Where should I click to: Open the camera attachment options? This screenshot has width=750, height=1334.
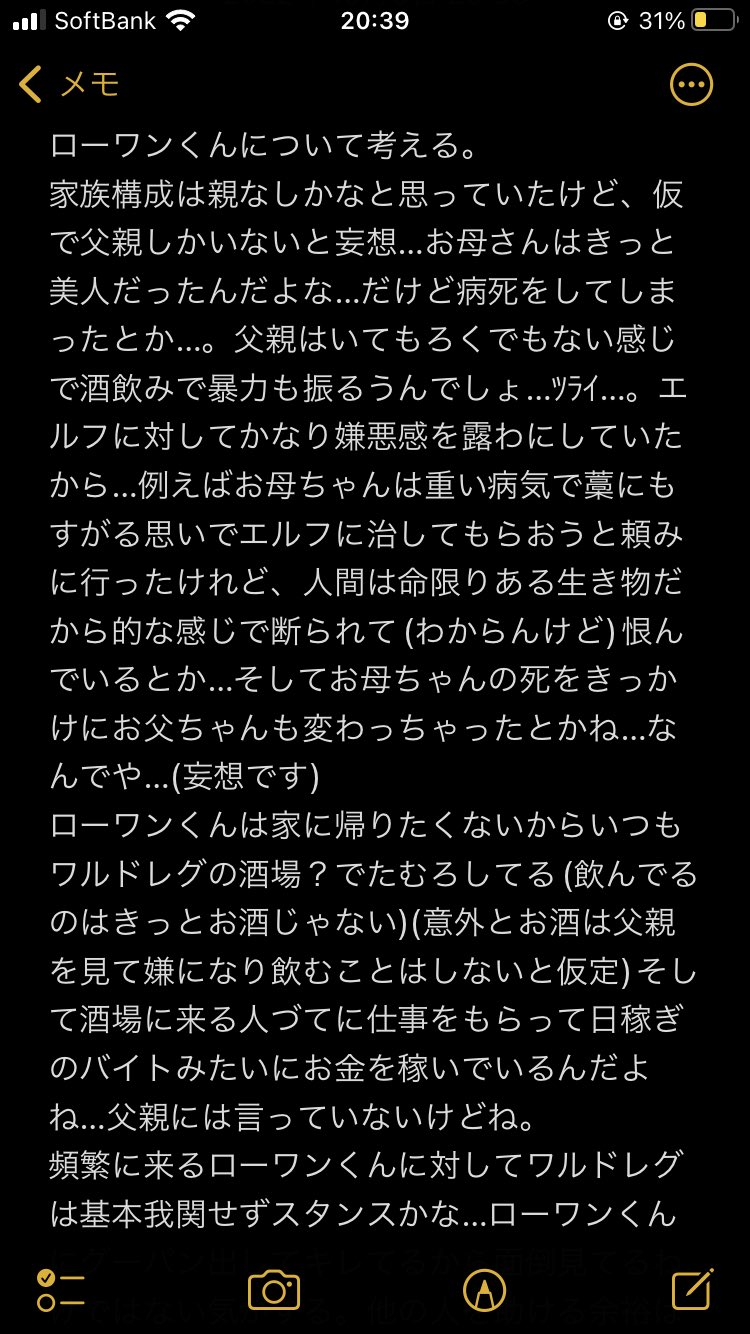click(274, 1289)
